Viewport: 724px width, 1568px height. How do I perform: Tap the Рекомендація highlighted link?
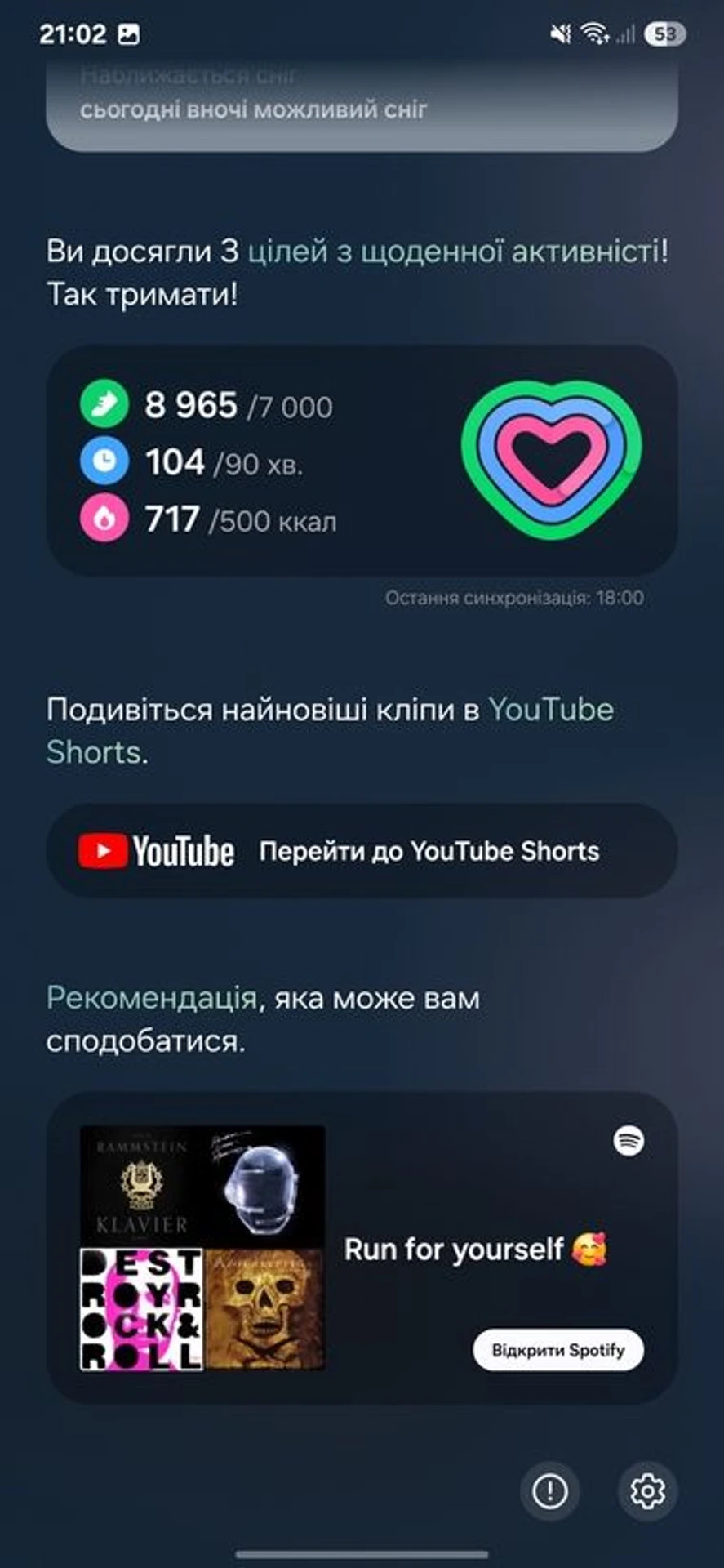point(152,998)
